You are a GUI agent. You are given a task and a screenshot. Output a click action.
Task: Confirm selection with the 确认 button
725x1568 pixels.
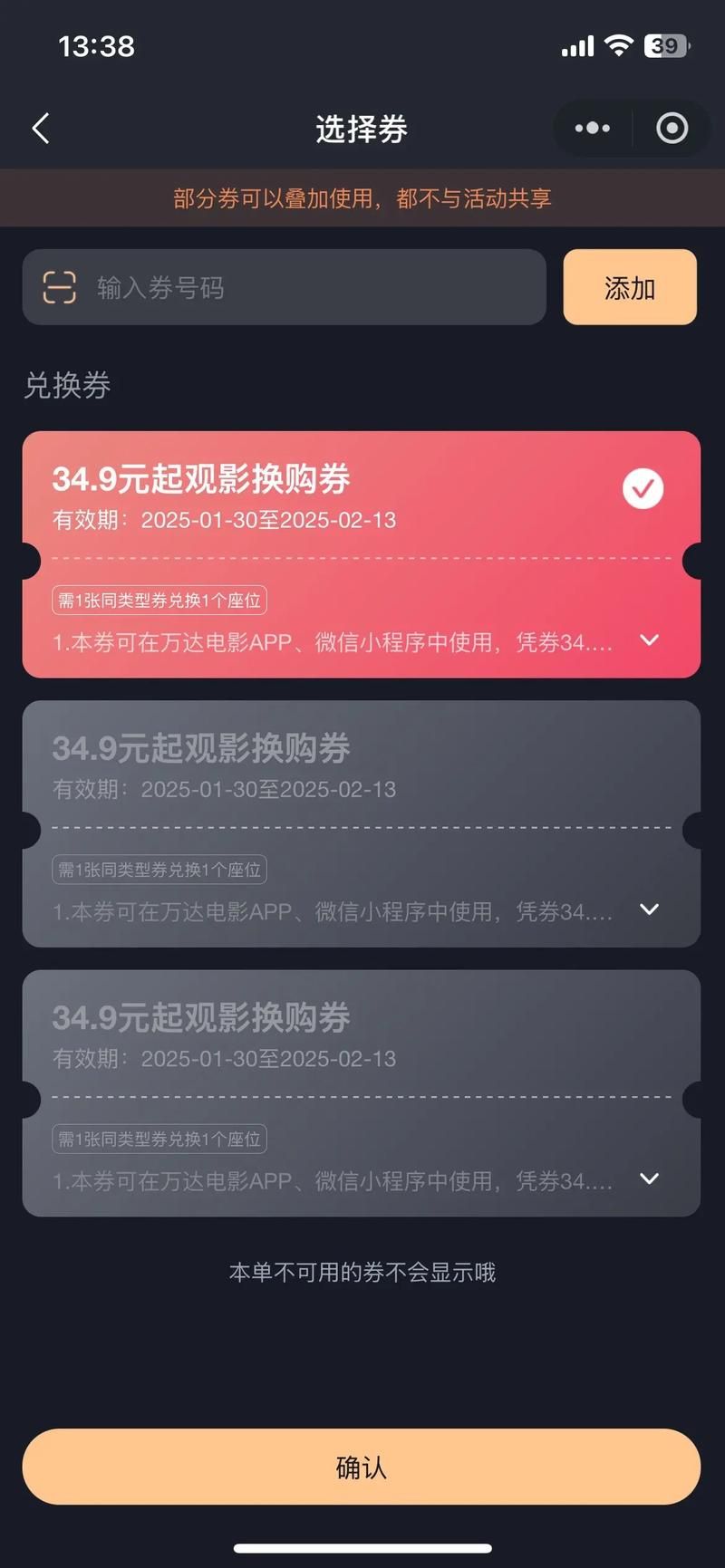click(x=362, y=1467)
